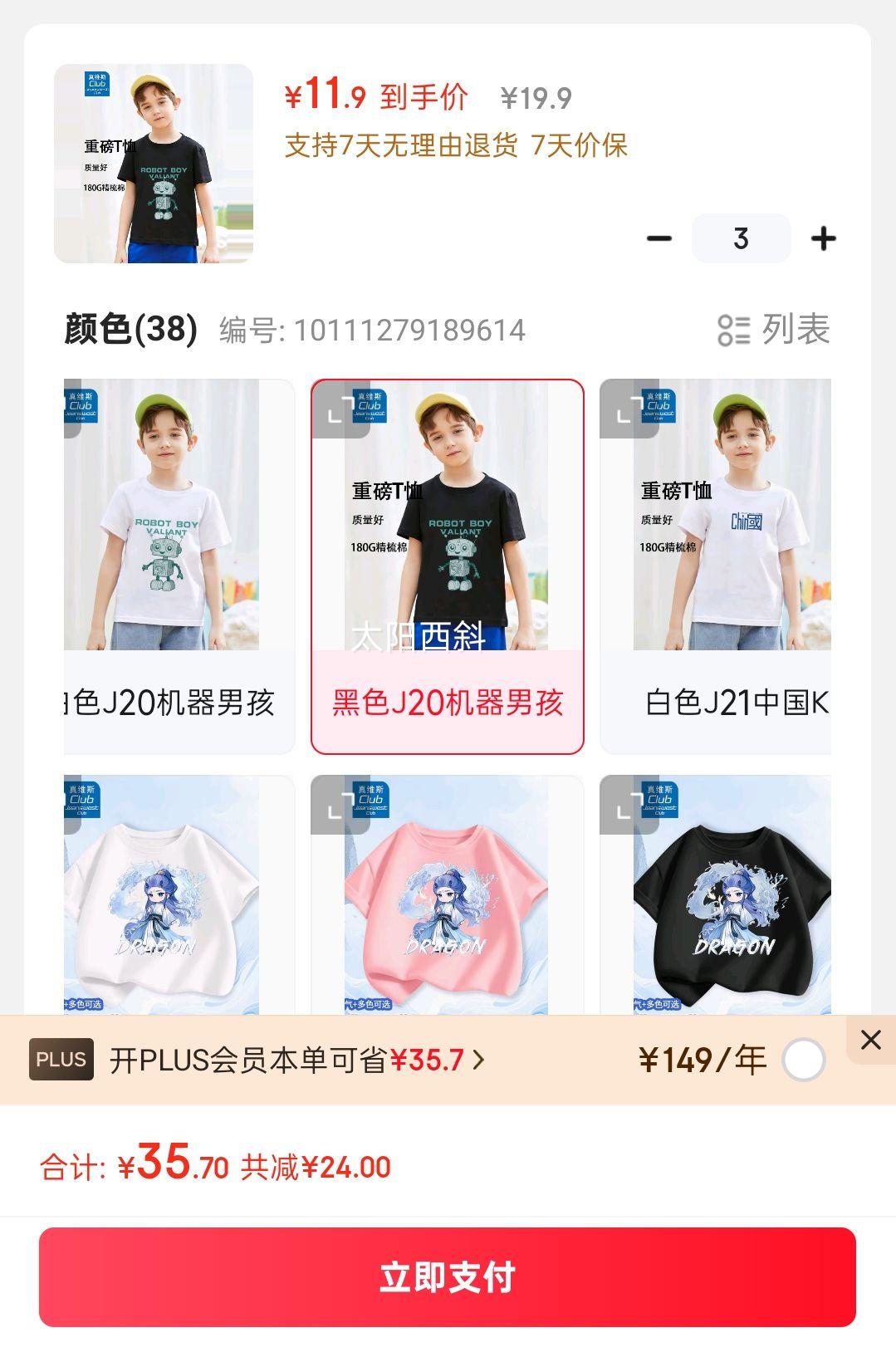
Task: Tap 立即支付 to pay now
Action: tap(448, 1276)
